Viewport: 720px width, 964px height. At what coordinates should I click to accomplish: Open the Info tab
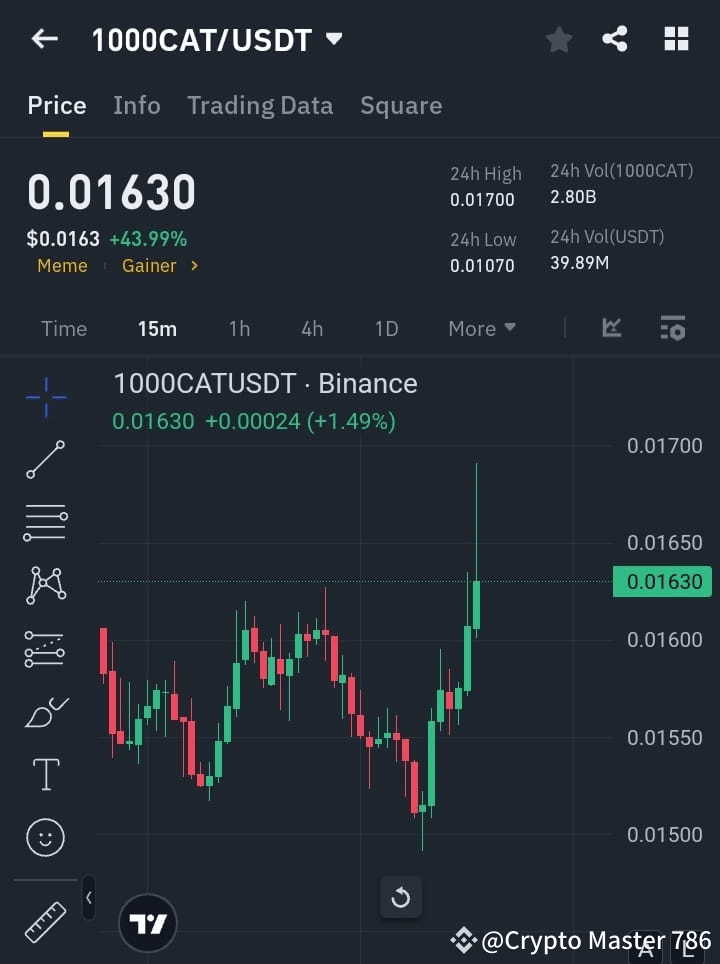pyautogui.click(x=137, y=105)
